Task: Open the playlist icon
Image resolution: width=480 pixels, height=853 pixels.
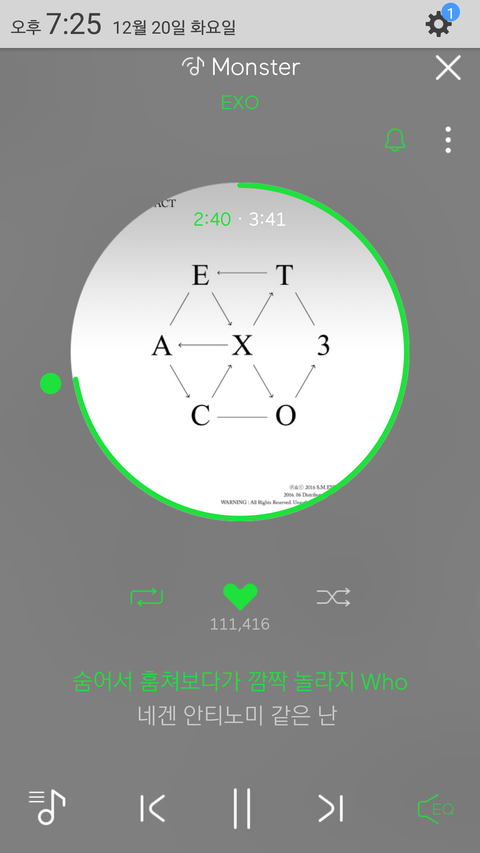Action: 47,807
